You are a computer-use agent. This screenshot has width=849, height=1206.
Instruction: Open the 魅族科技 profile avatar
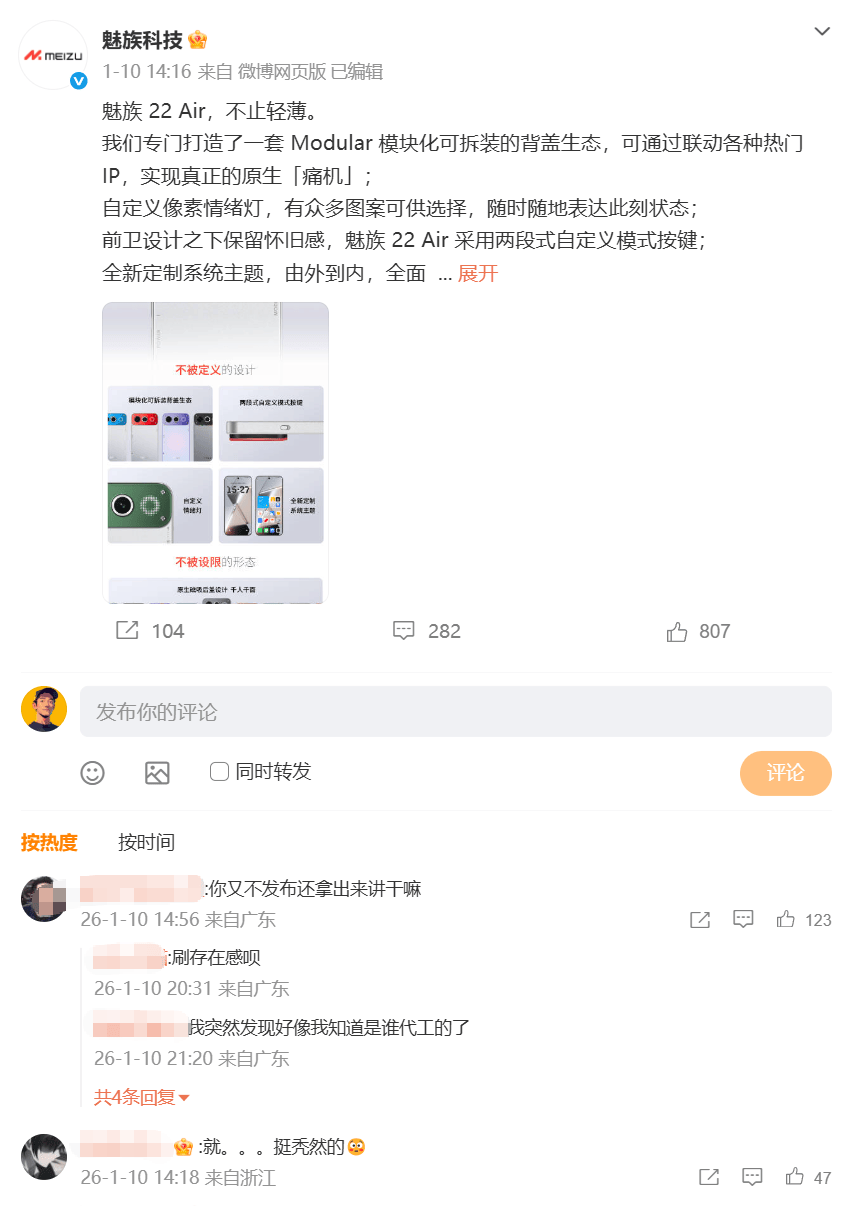pos(54,56)
